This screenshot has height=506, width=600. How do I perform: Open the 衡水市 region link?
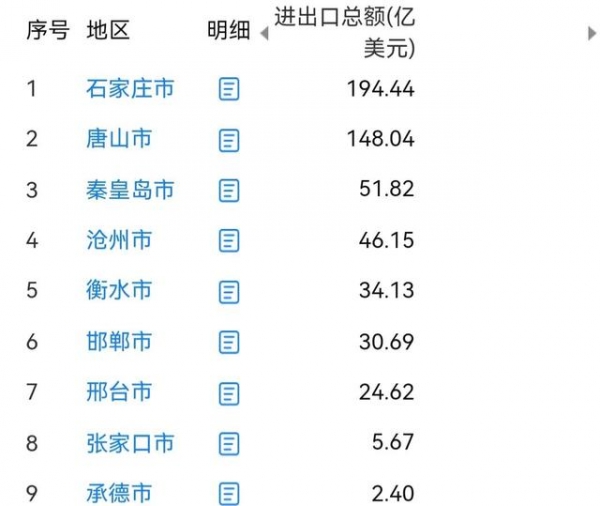(x=119, y=291)
